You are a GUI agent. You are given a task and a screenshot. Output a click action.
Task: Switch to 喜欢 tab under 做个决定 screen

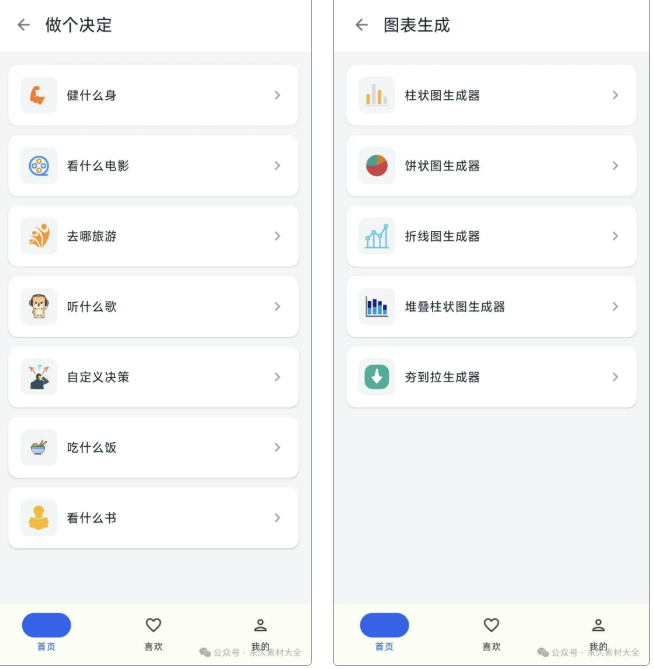153,633
